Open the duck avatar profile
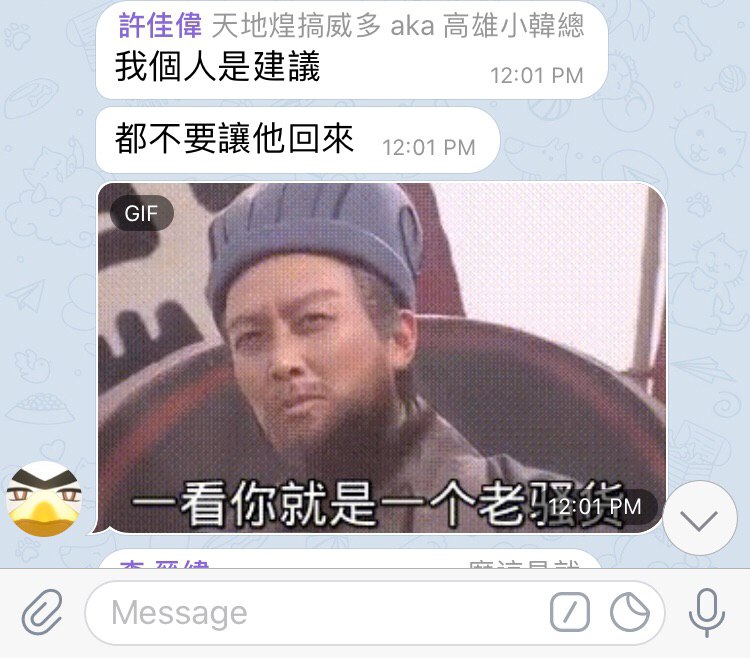 point(44,499)
